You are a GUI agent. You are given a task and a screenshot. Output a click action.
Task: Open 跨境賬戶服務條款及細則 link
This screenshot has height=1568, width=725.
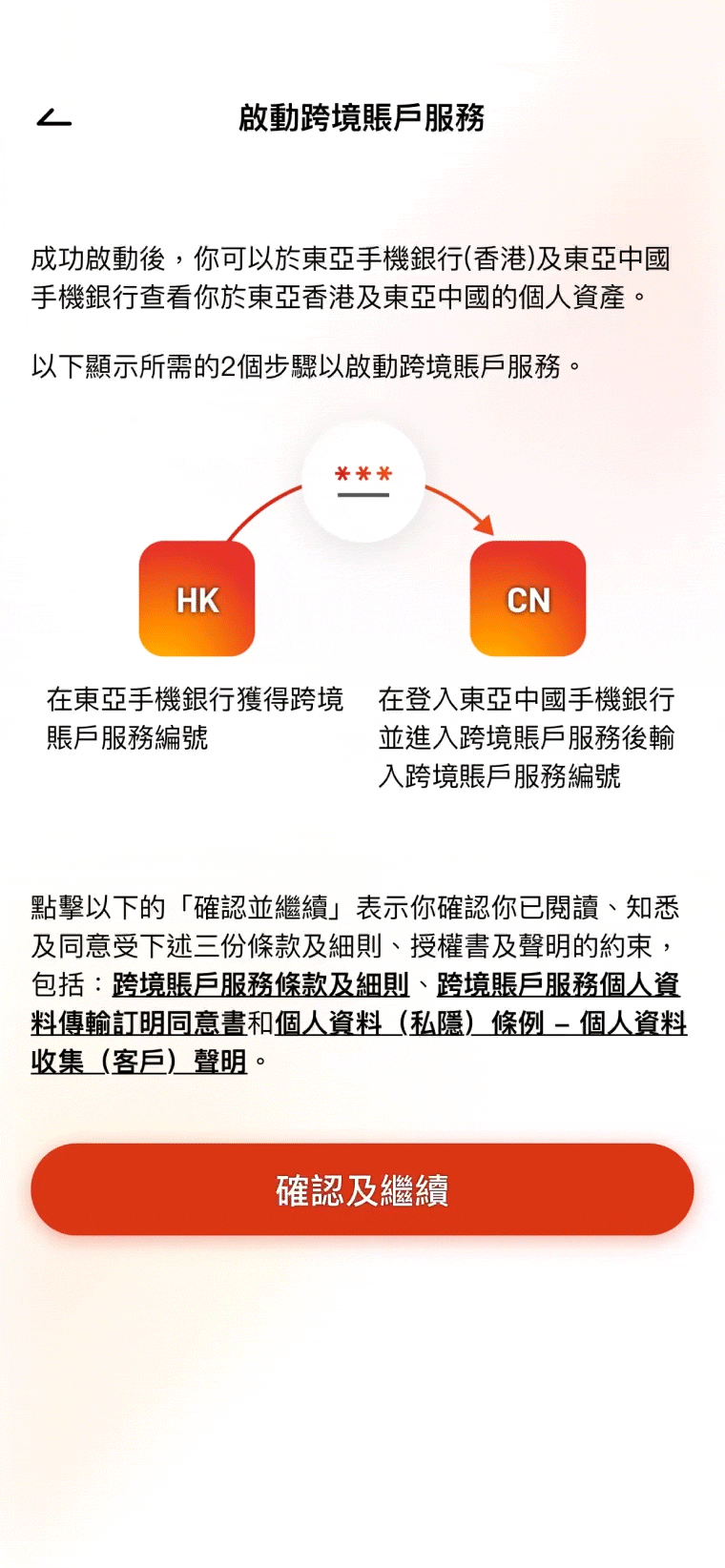point(260,984)
